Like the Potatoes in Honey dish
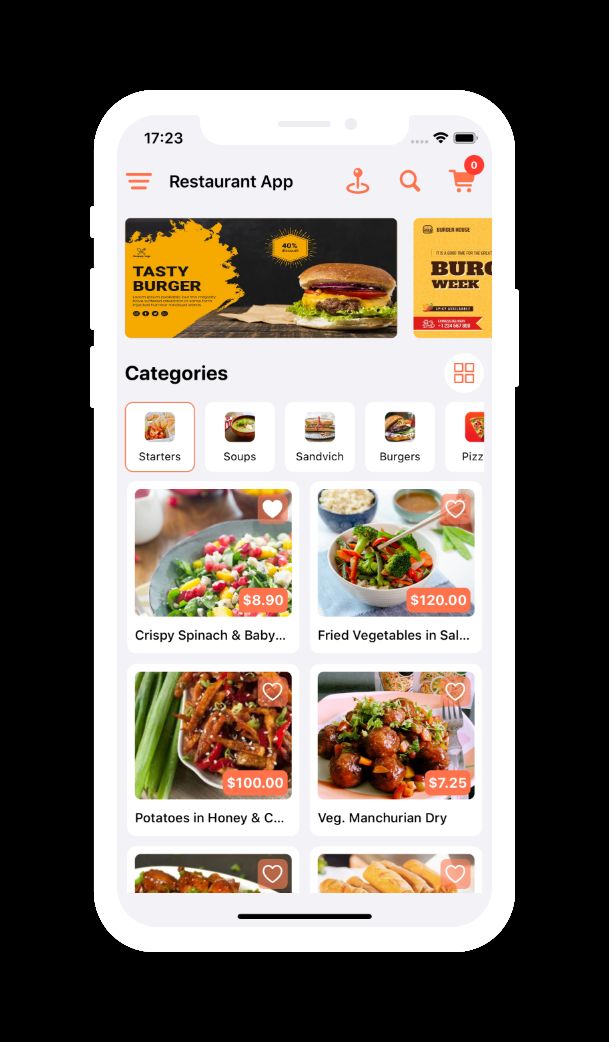The image size is (609, 1042). [273, 691]
